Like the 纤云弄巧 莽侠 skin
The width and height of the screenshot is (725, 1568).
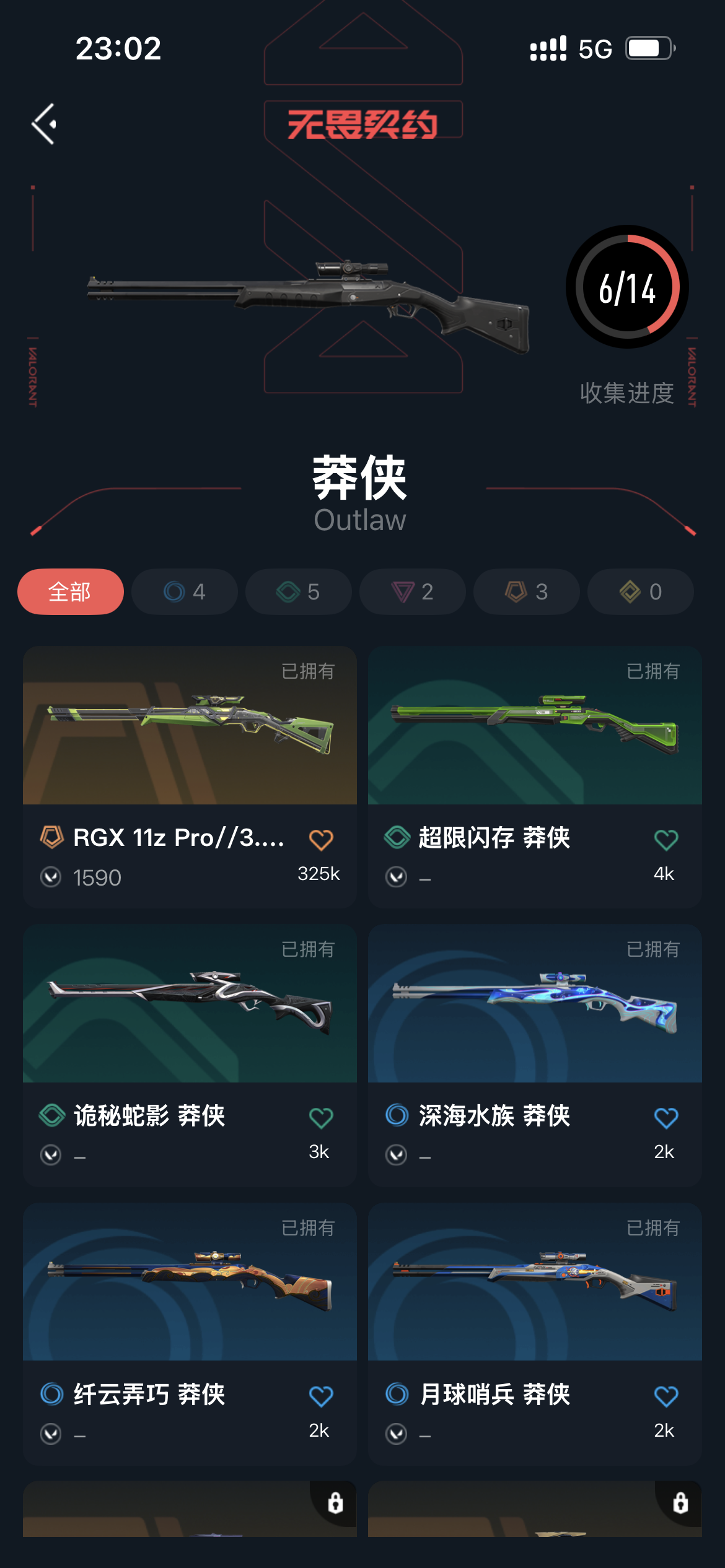pos(321,1396)
